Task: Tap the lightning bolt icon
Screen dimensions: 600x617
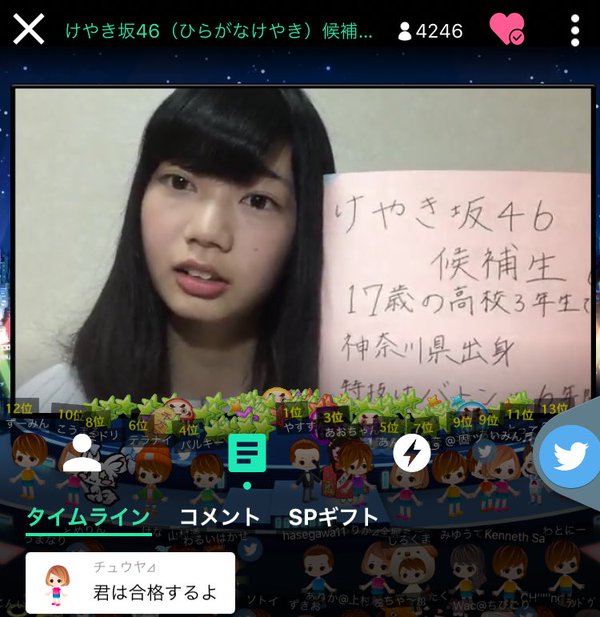Action: 411,454
